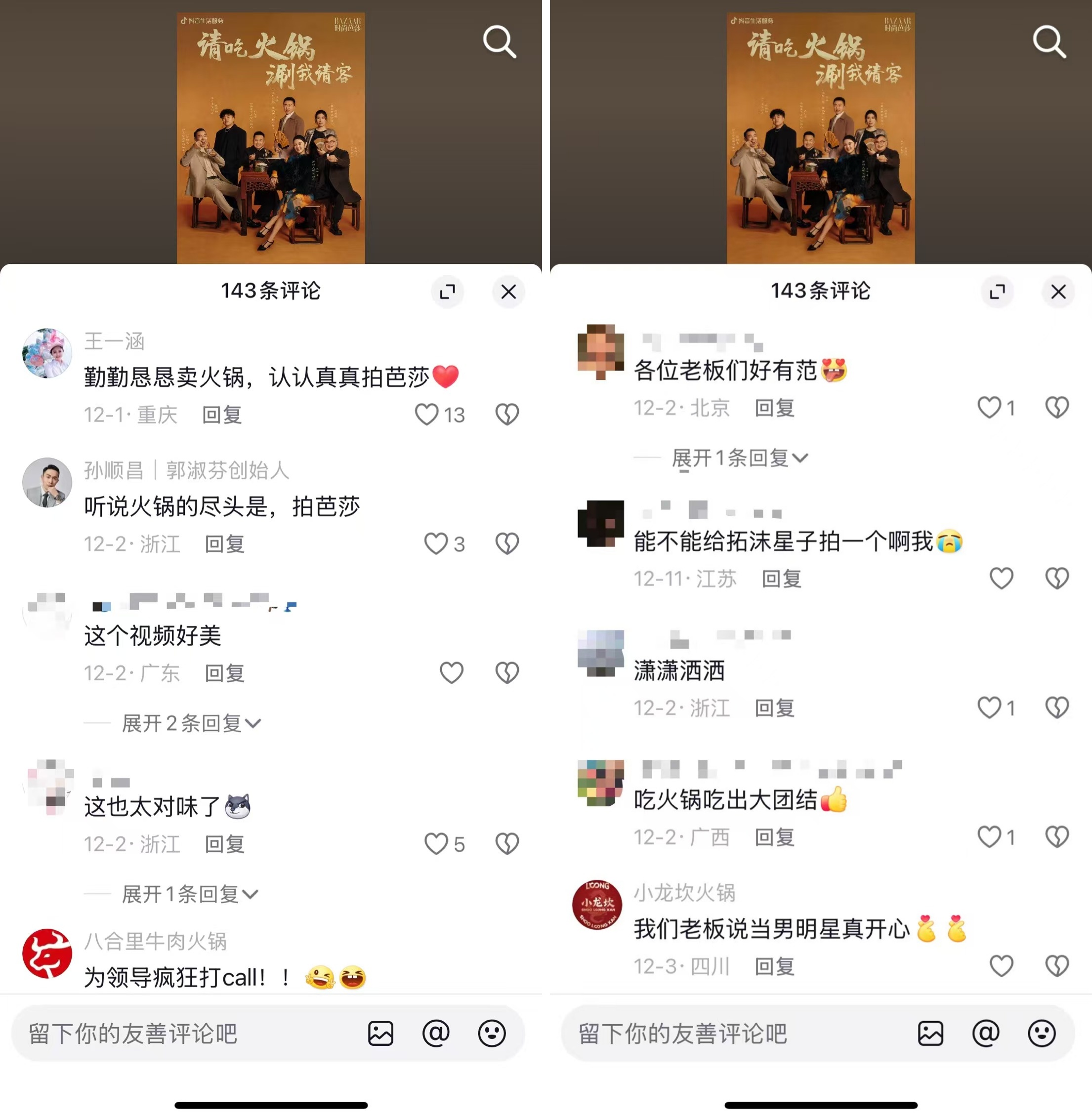Reply to the comment 吃火锅吃出大团结

click(774, 837)
